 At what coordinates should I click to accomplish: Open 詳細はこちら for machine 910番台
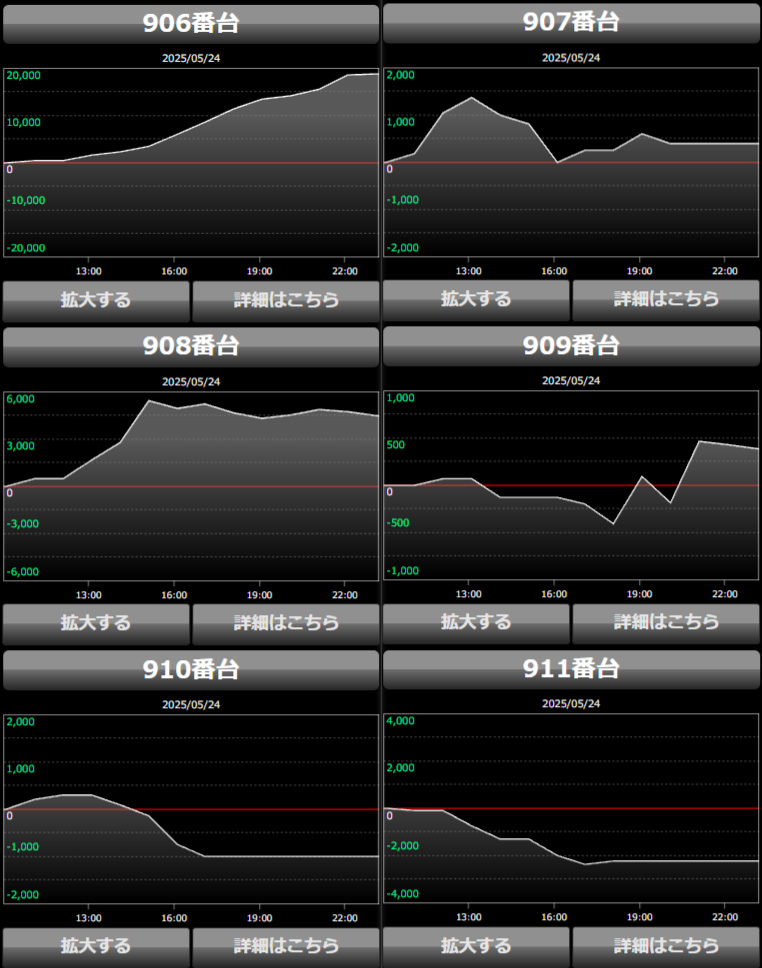tap(286, 945)
